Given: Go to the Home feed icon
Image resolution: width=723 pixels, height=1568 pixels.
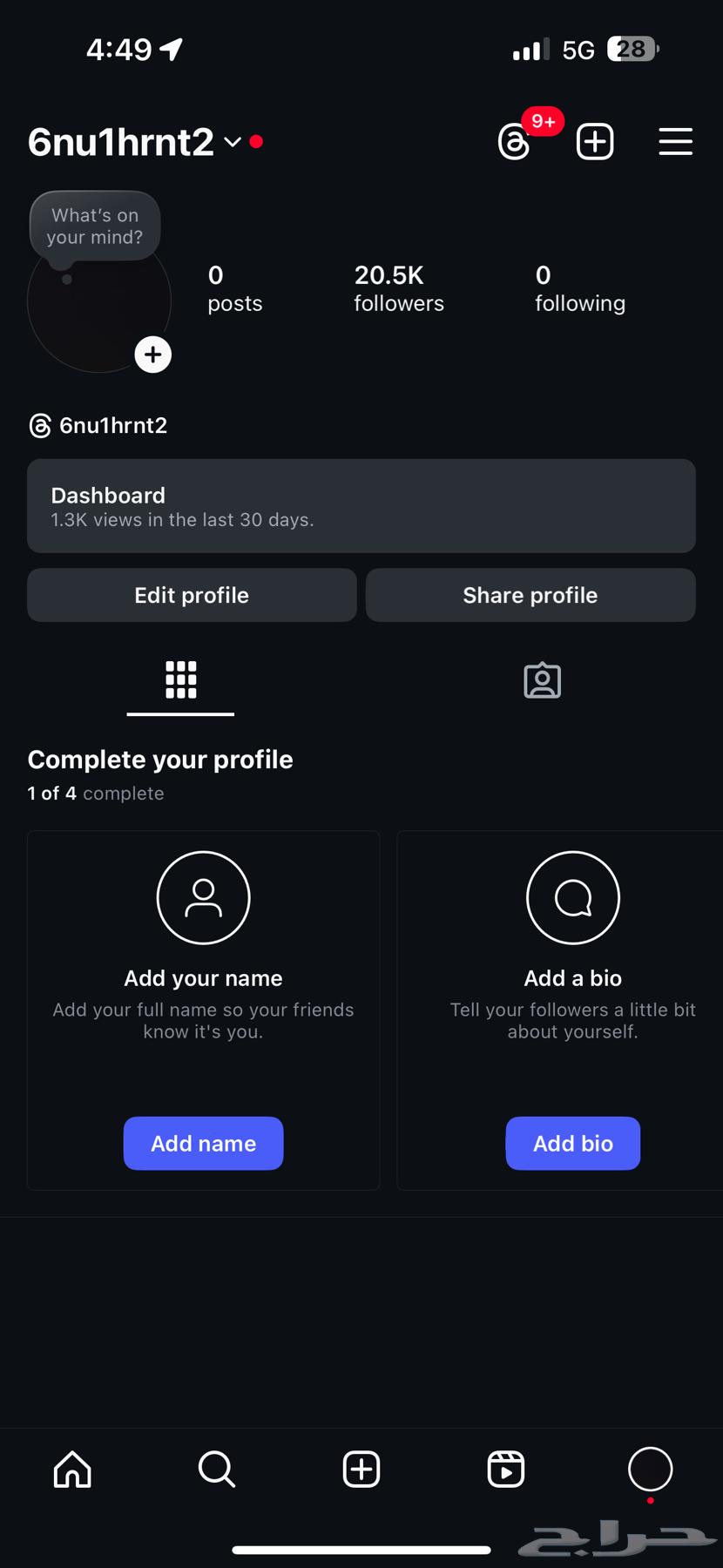Looking at the screenshot, I should (72, 1470).
